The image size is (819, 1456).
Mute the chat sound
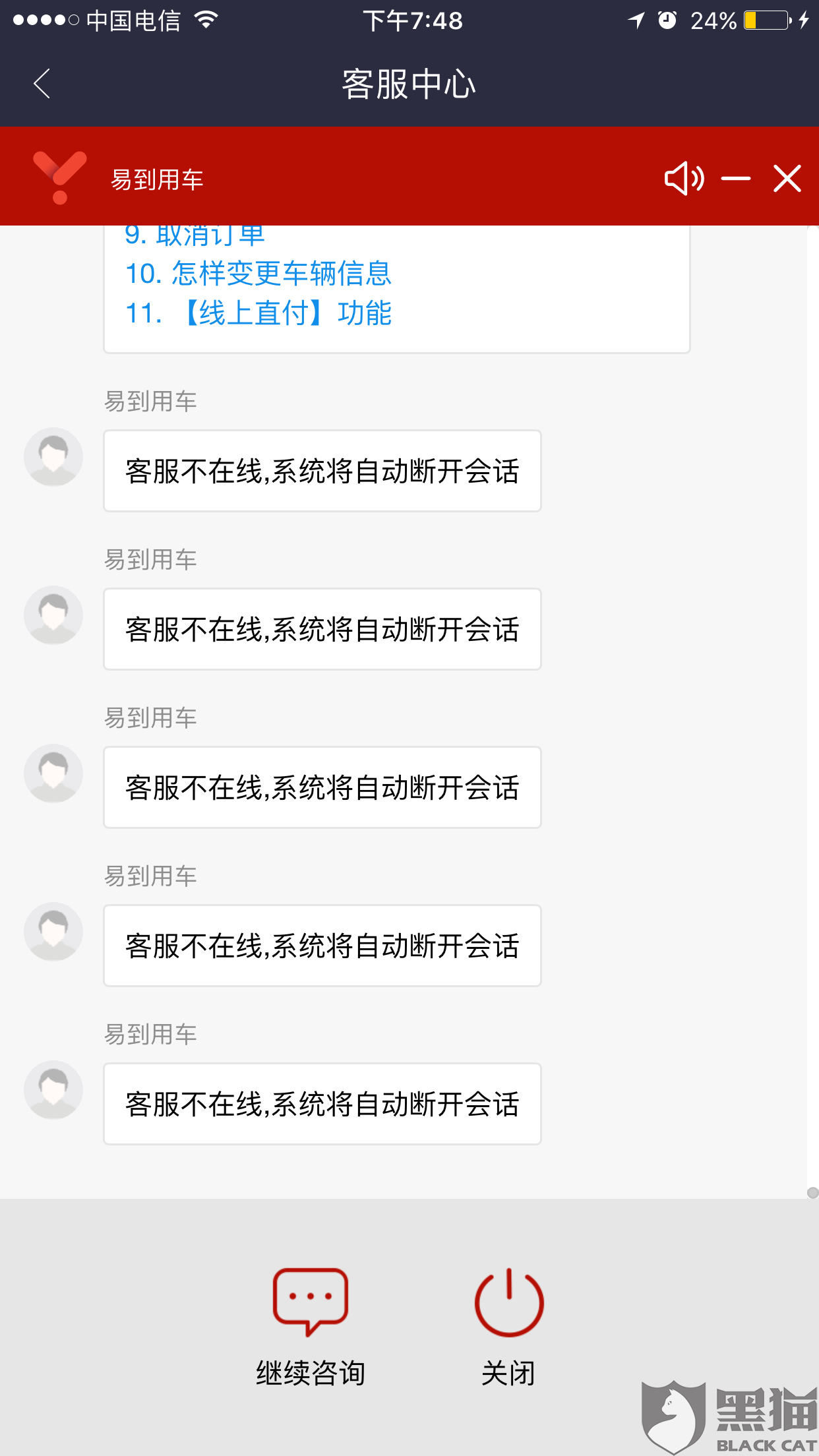point(684,179)
